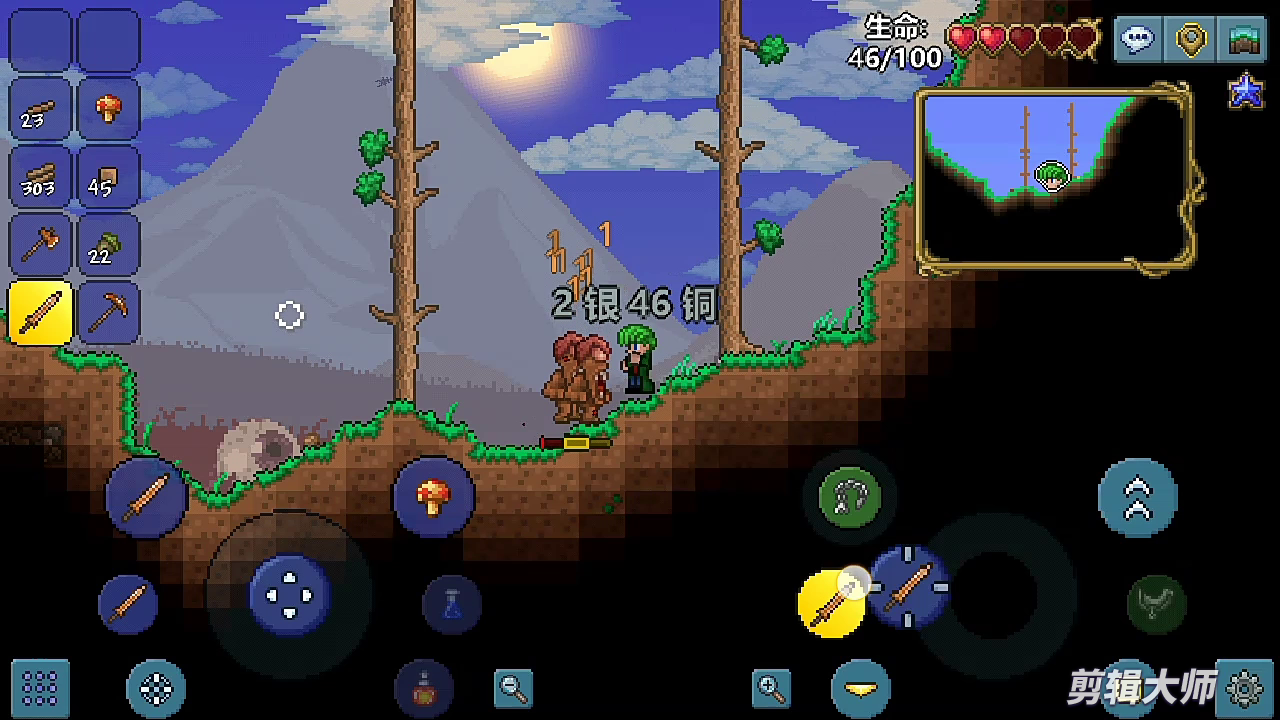
Task: Tap the jump double-arrow button
Action: [x=1137, y=497]
